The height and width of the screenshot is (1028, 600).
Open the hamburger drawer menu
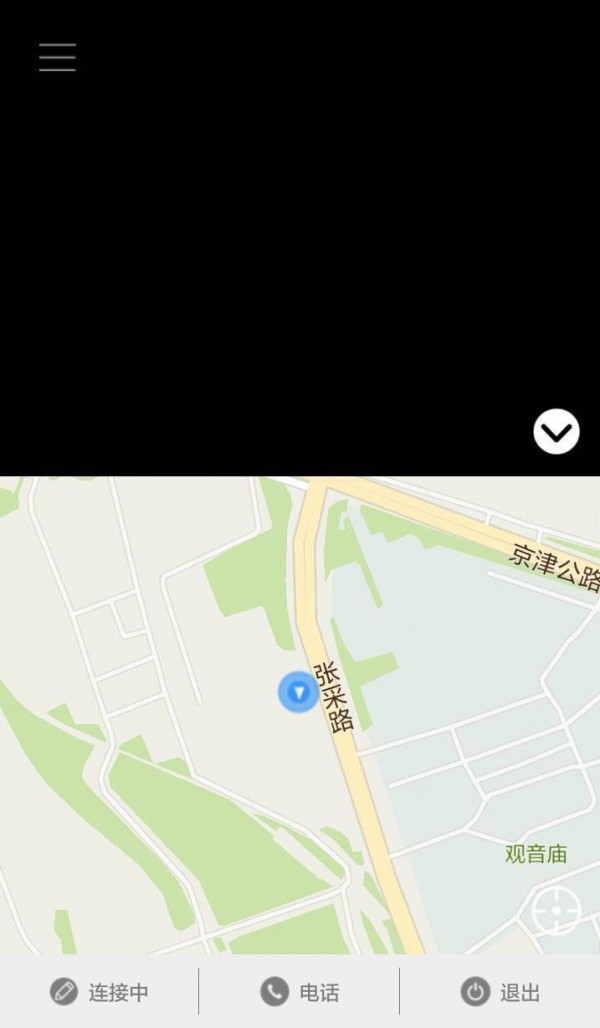pyautogui.click(x=57, y=57)
